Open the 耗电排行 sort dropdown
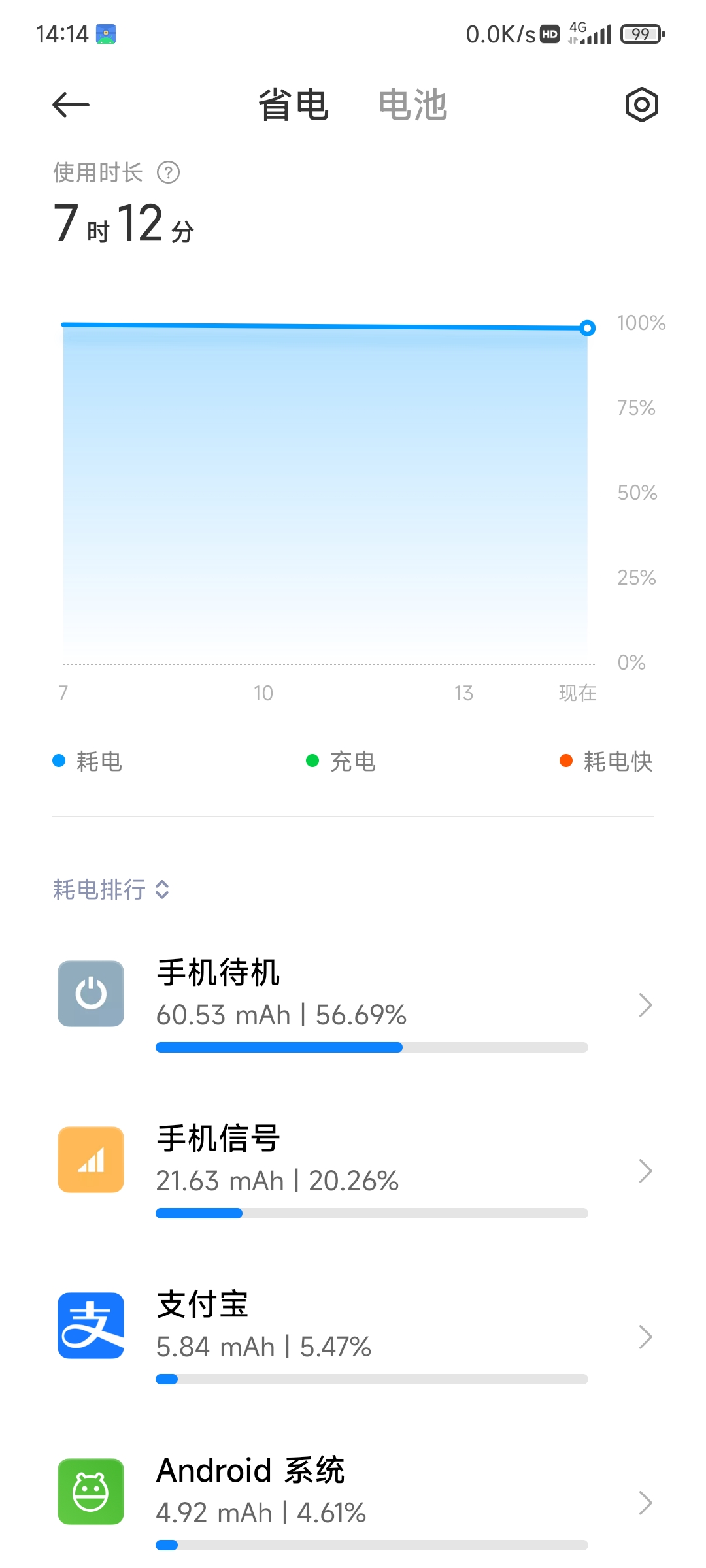This screenshot has width=706, height=1568. (111, 889)
